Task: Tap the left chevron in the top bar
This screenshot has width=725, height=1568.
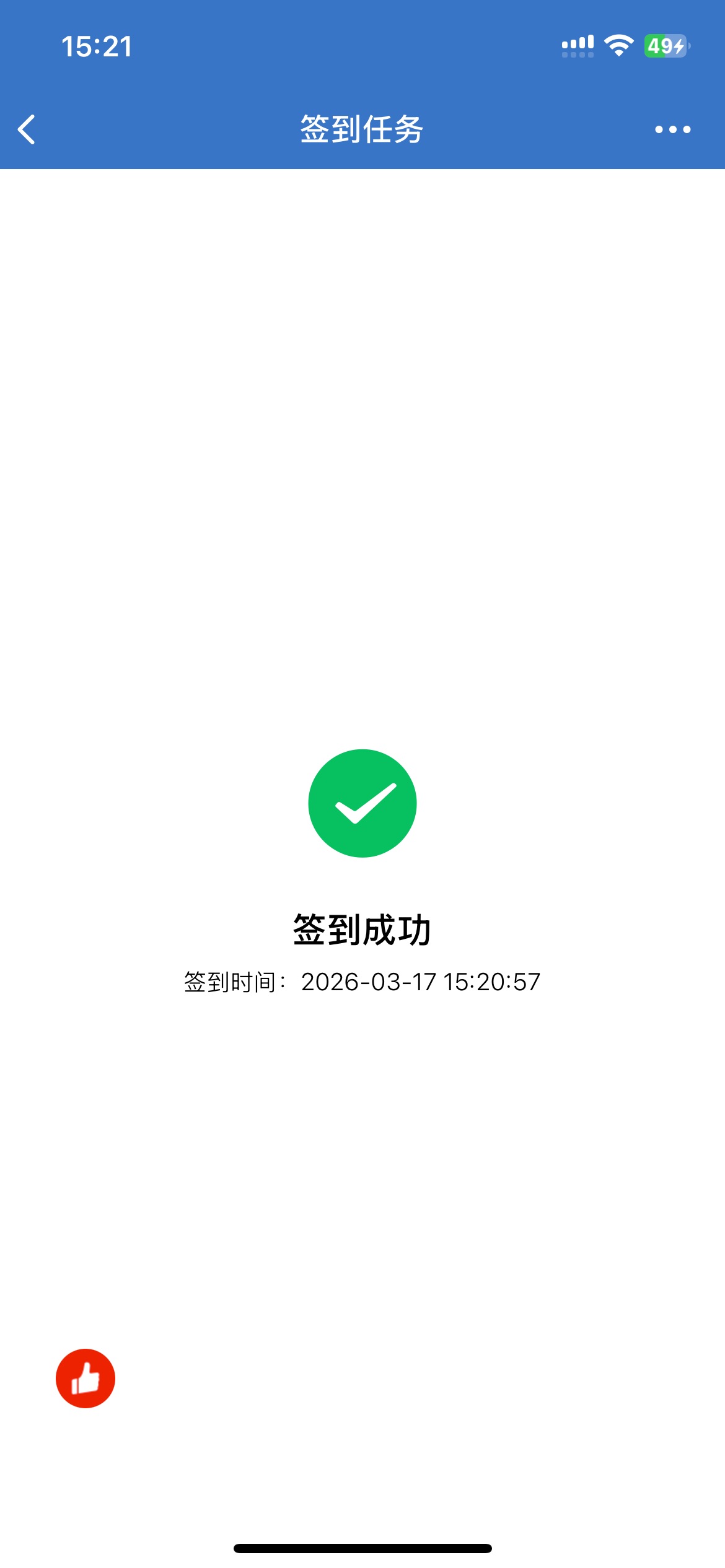Action: tap(27, 129)
